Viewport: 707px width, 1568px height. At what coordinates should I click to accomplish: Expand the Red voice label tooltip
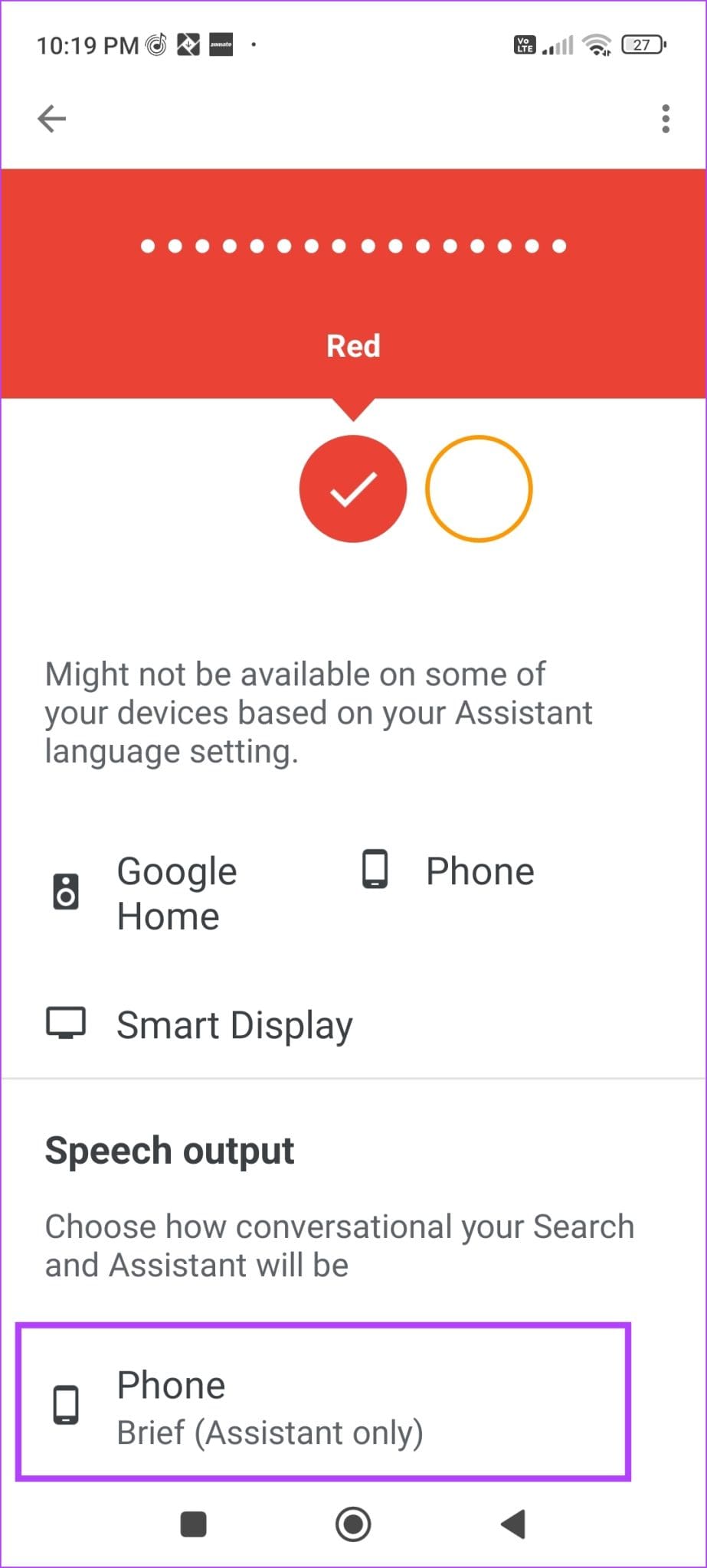[353, 345]
